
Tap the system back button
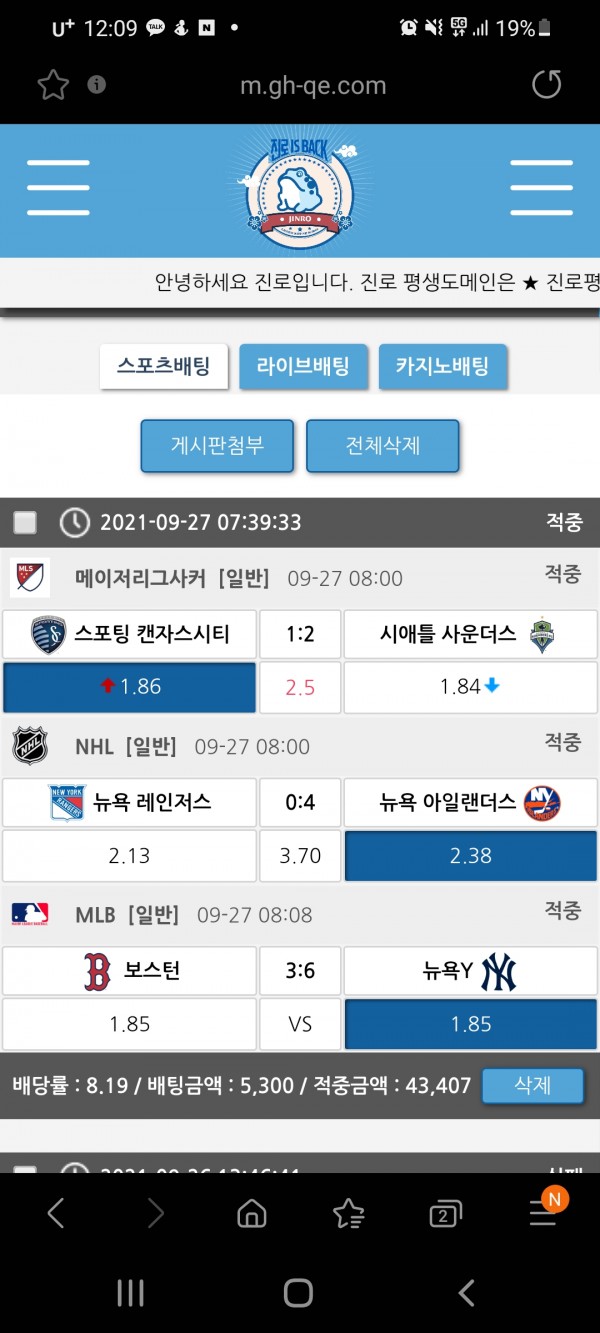[x=466, y=1293]
